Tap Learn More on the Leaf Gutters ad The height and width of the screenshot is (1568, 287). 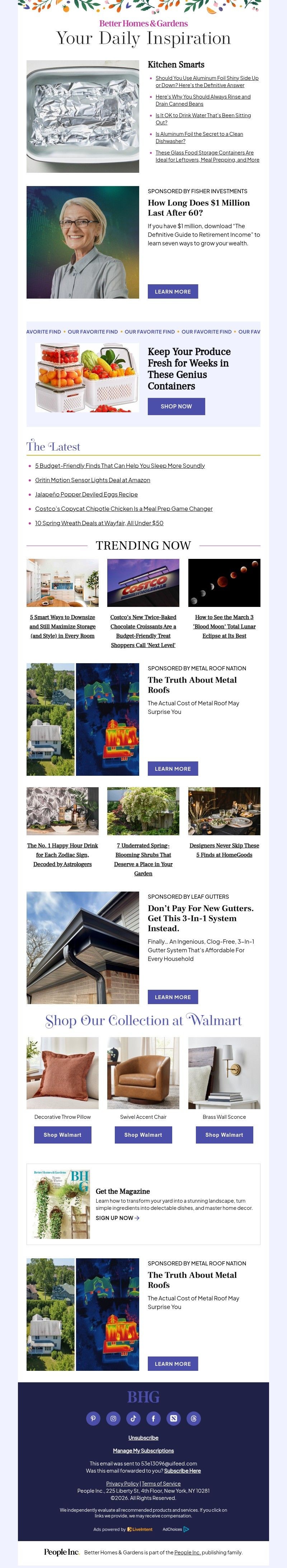(x=173, y=997)
